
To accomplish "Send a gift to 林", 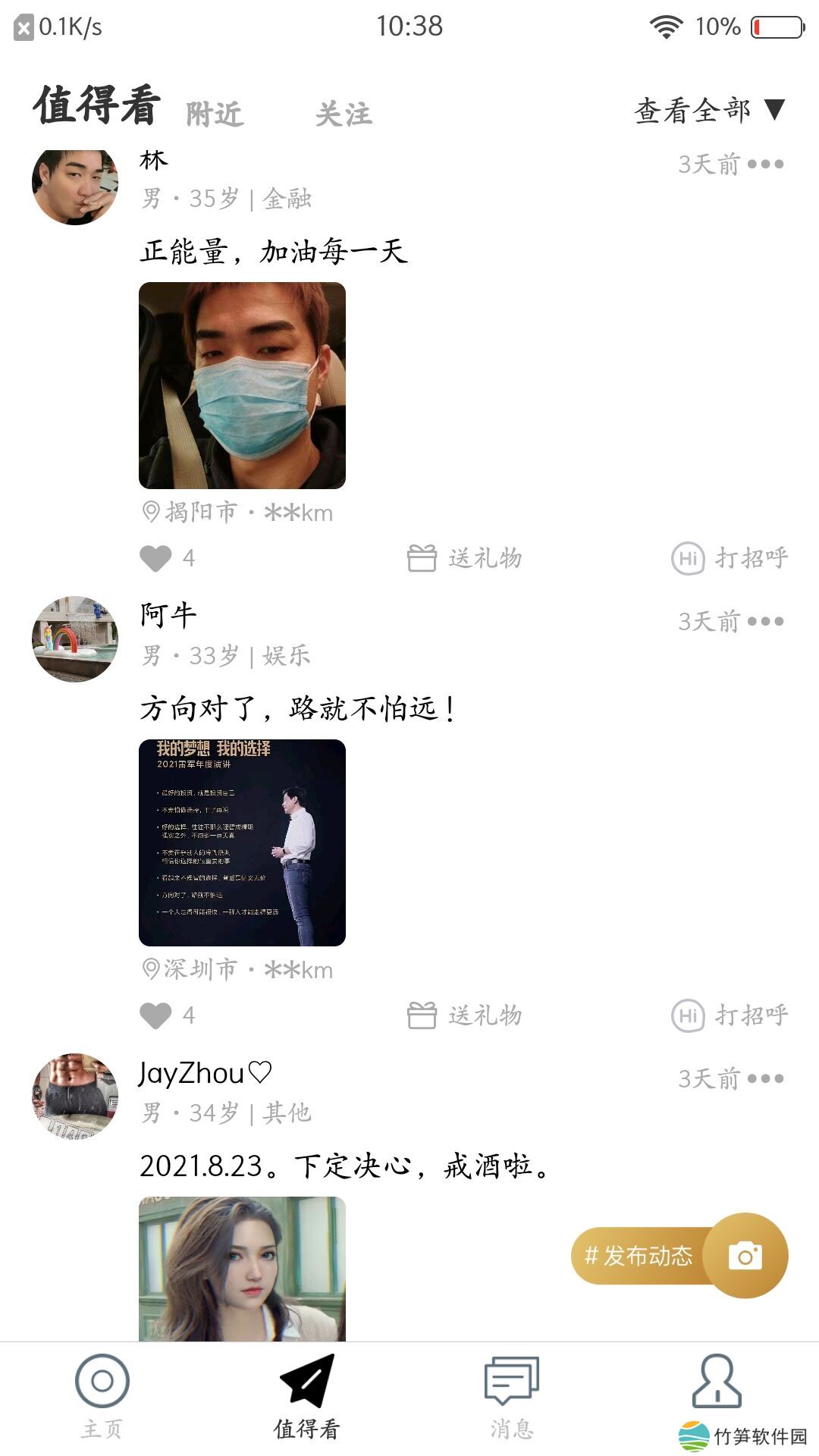I will point(465,559).
